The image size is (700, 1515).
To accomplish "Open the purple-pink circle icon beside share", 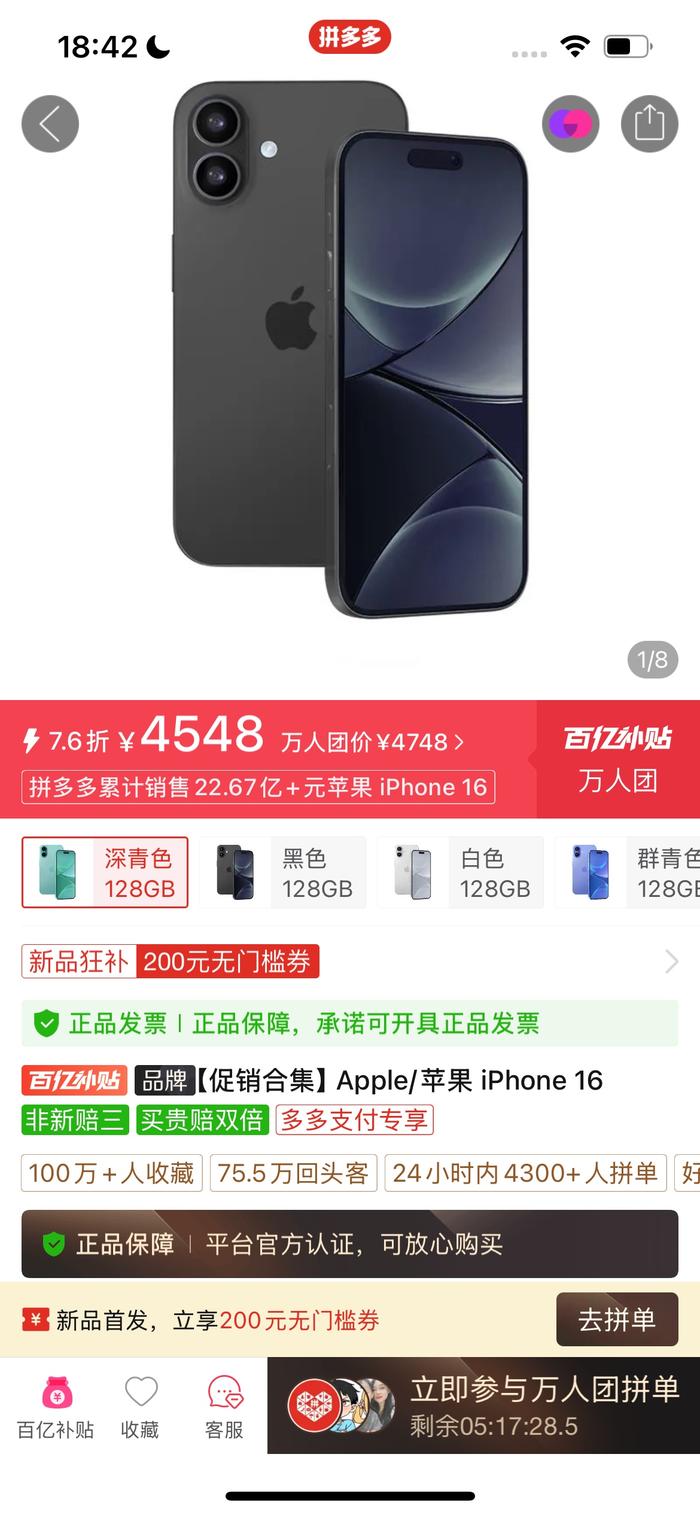I will [x=571, y=124].
